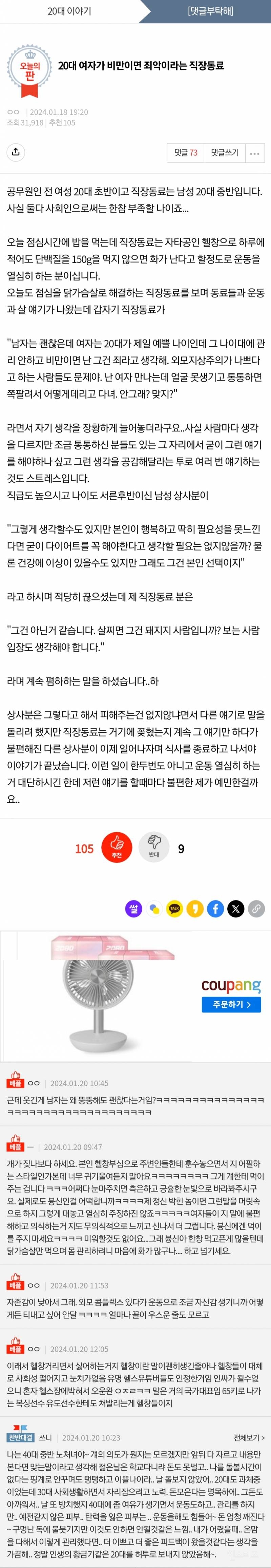Share the post on X
Viewport: 271px width, 1568px height.
coord(236,909)
